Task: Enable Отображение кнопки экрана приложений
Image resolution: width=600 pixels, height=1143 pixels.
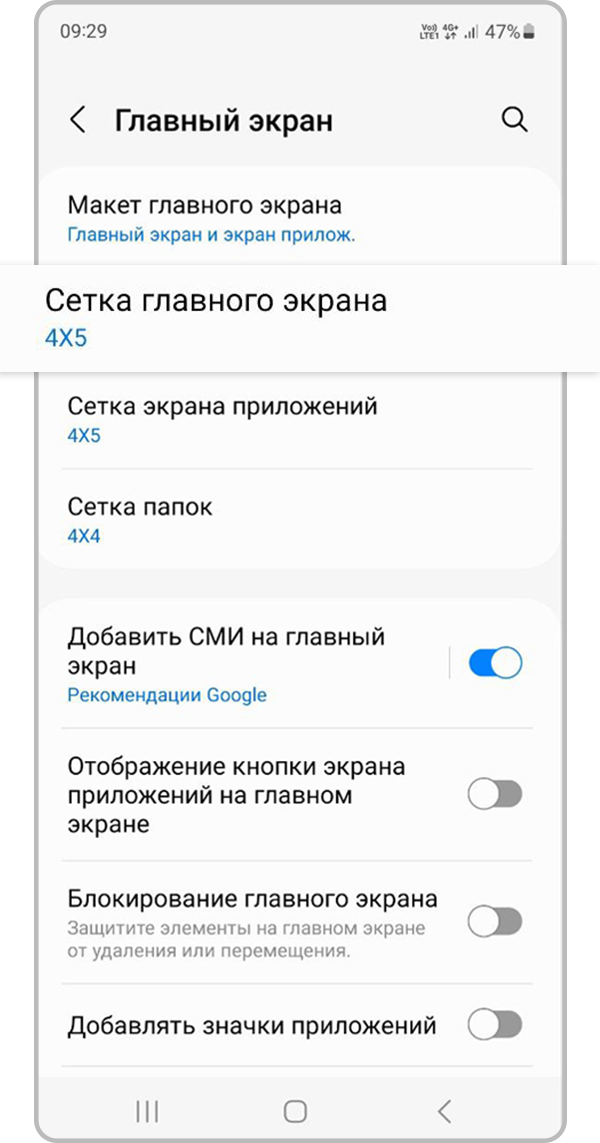Action: [495, 795]
